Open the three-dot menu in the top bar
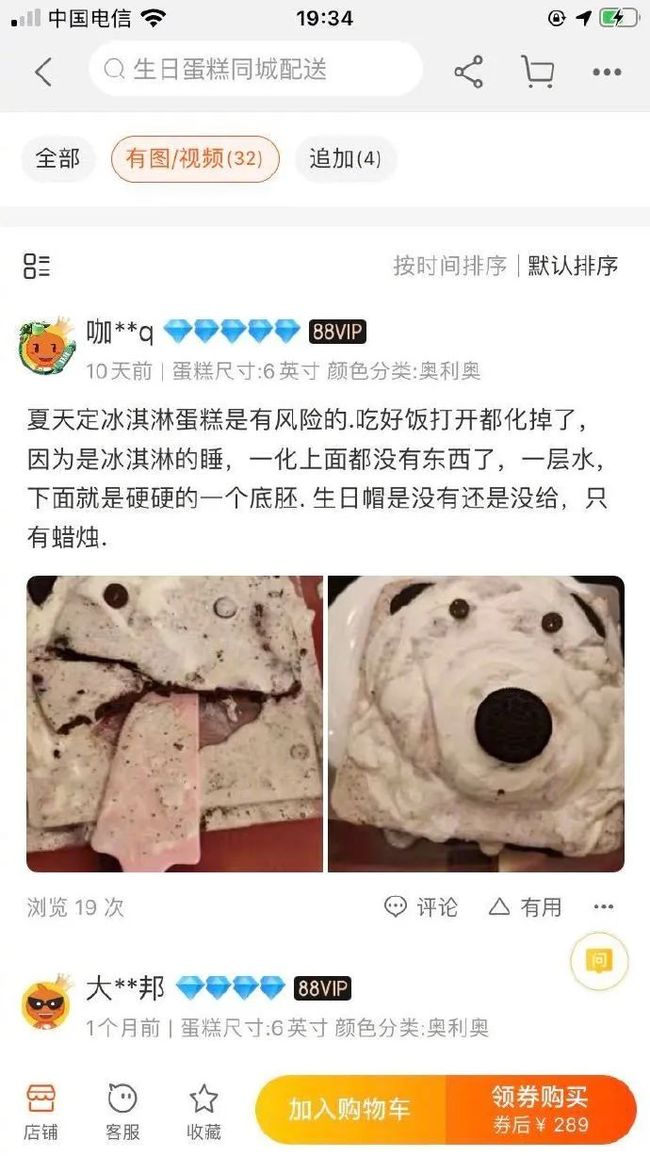 [607, 72]
